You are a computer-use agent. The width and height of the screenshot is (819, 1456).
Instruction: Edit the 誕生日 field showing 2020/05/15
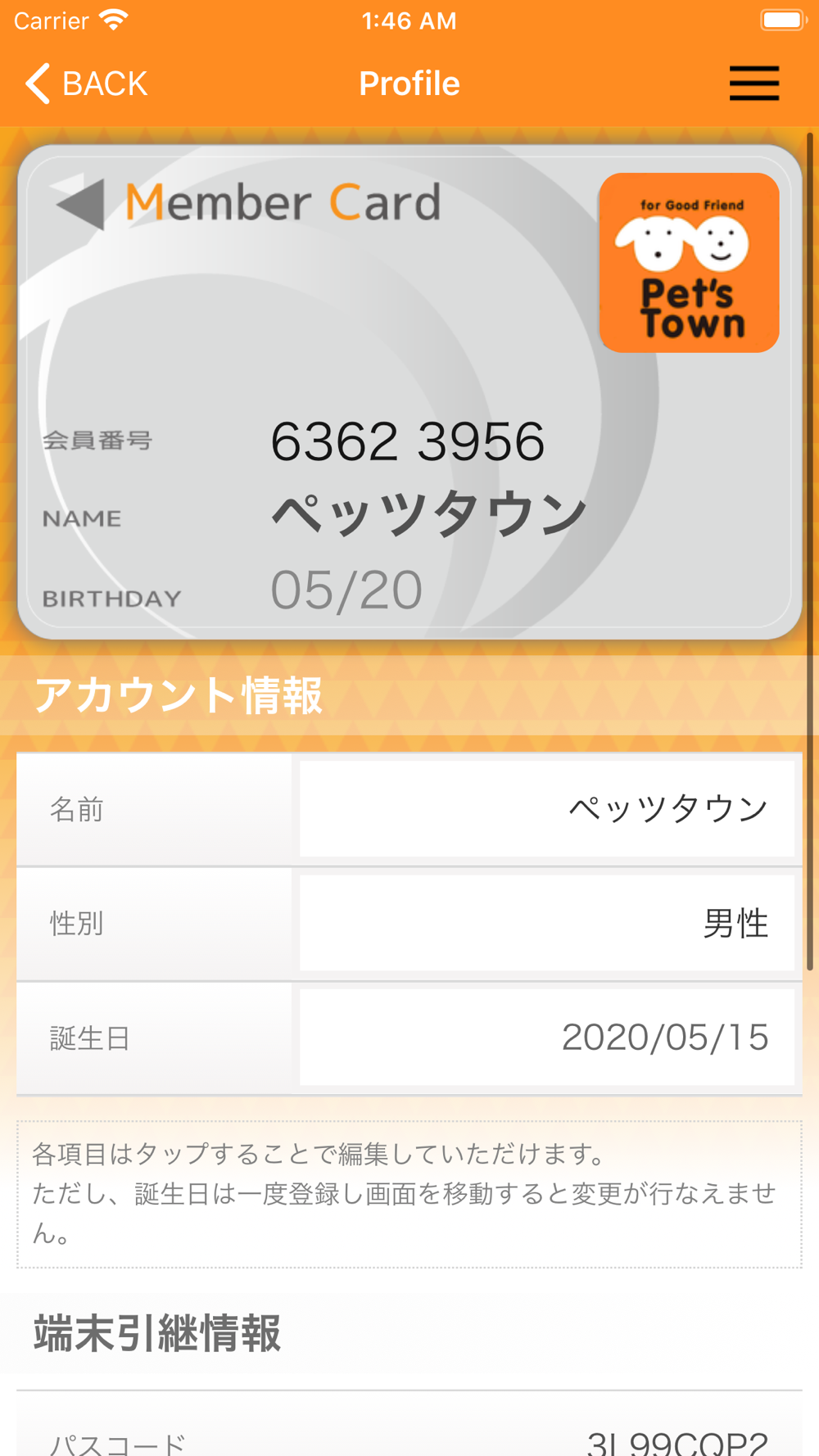point(547,1038)
